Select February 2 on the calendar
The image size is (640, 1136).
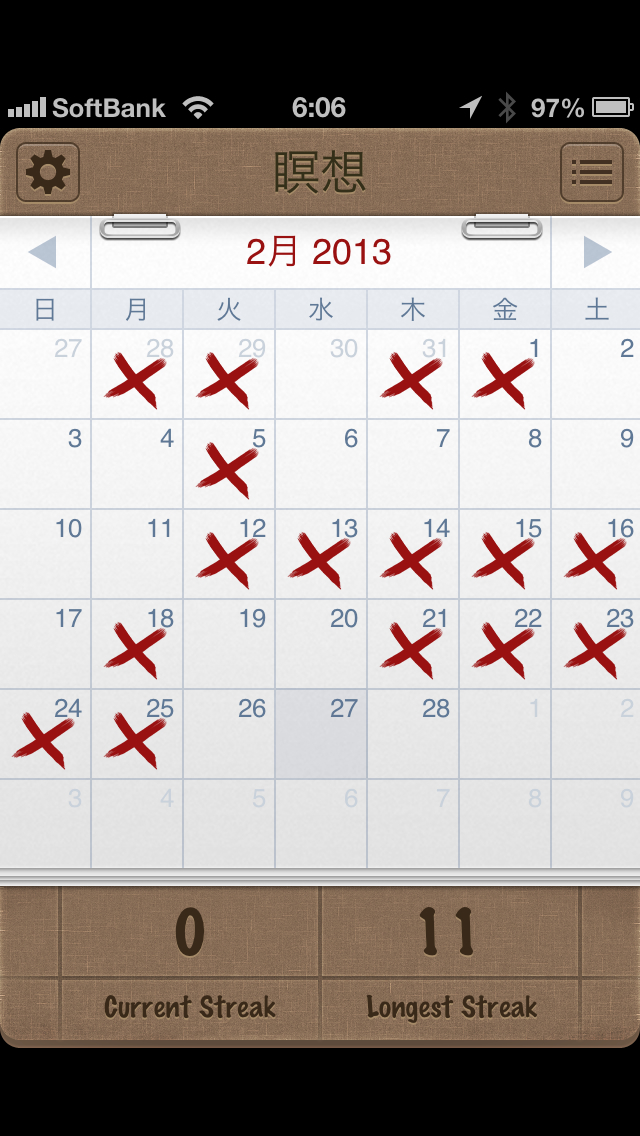[x=596, y=375]
